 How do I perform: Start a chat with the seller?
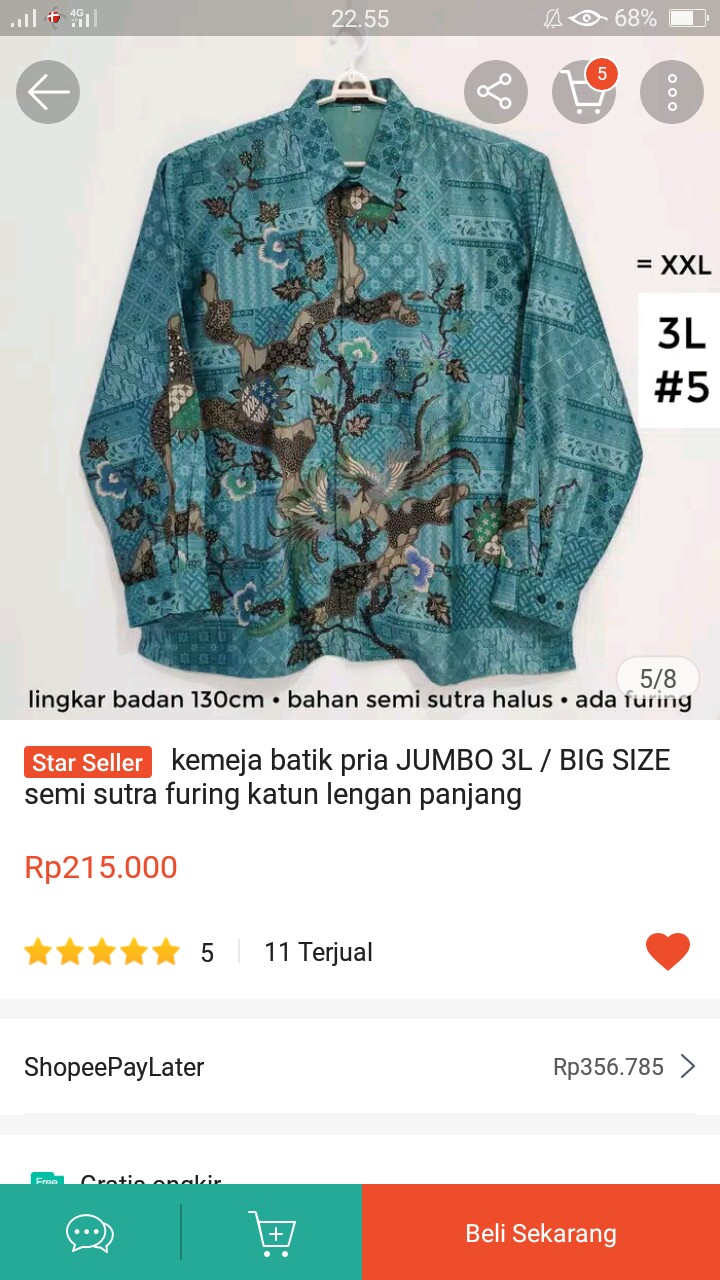click(89, 1232)
